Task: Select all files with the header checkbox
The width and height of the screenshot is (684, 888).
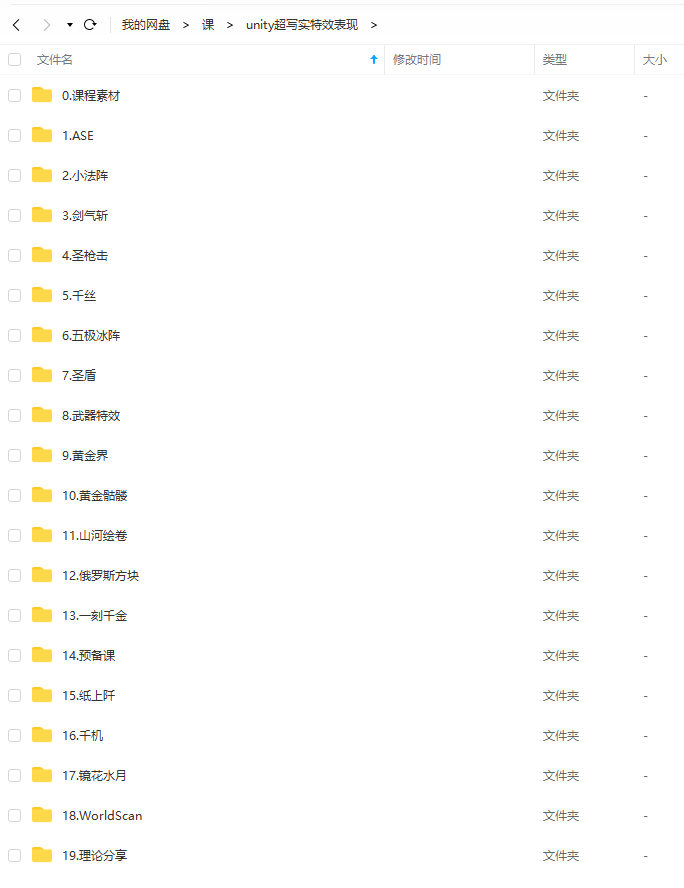Action: click(14, 60)
